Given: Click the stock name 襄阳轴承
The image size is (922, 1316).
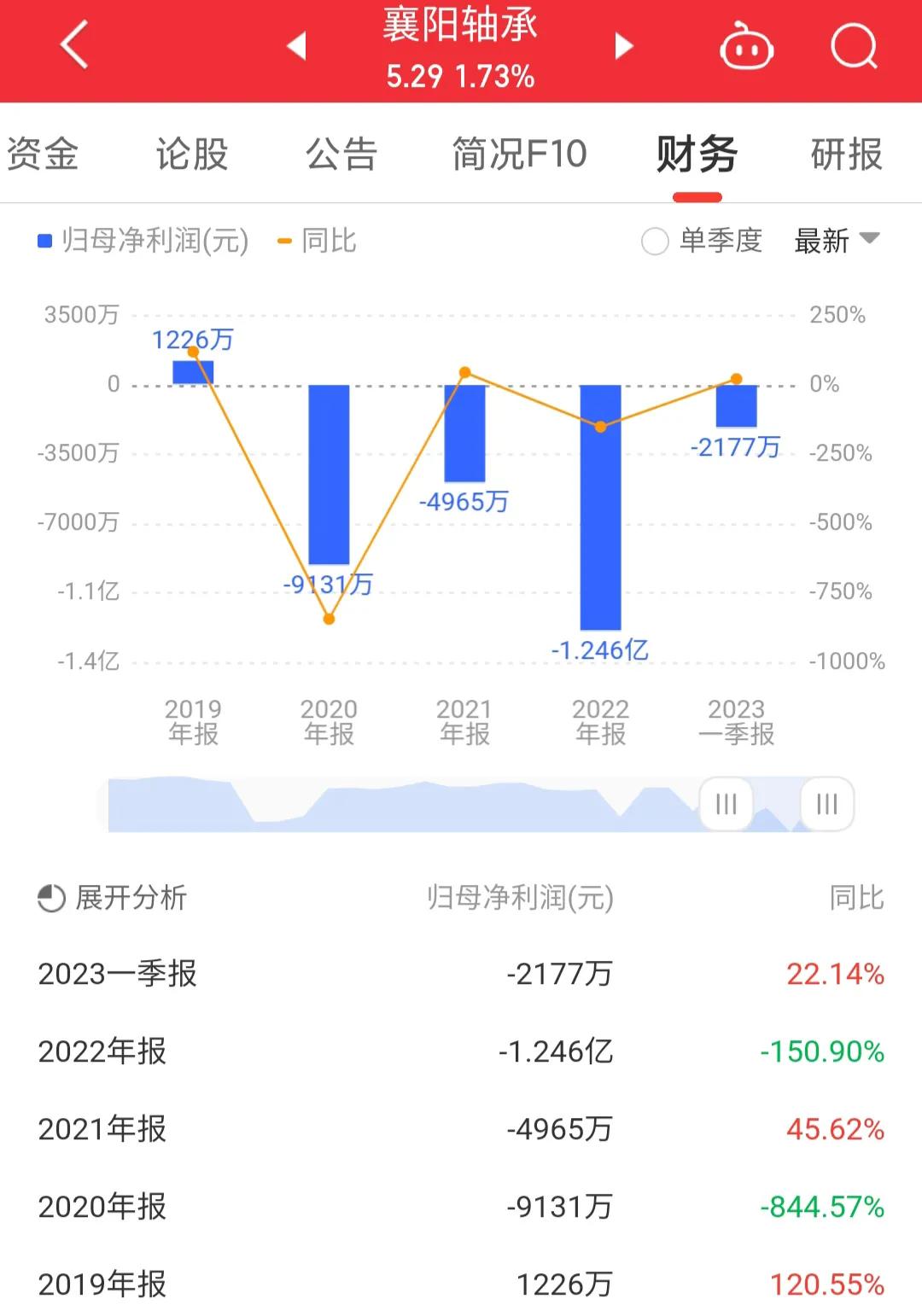Looking at the screenshot, I should point(461,26).
